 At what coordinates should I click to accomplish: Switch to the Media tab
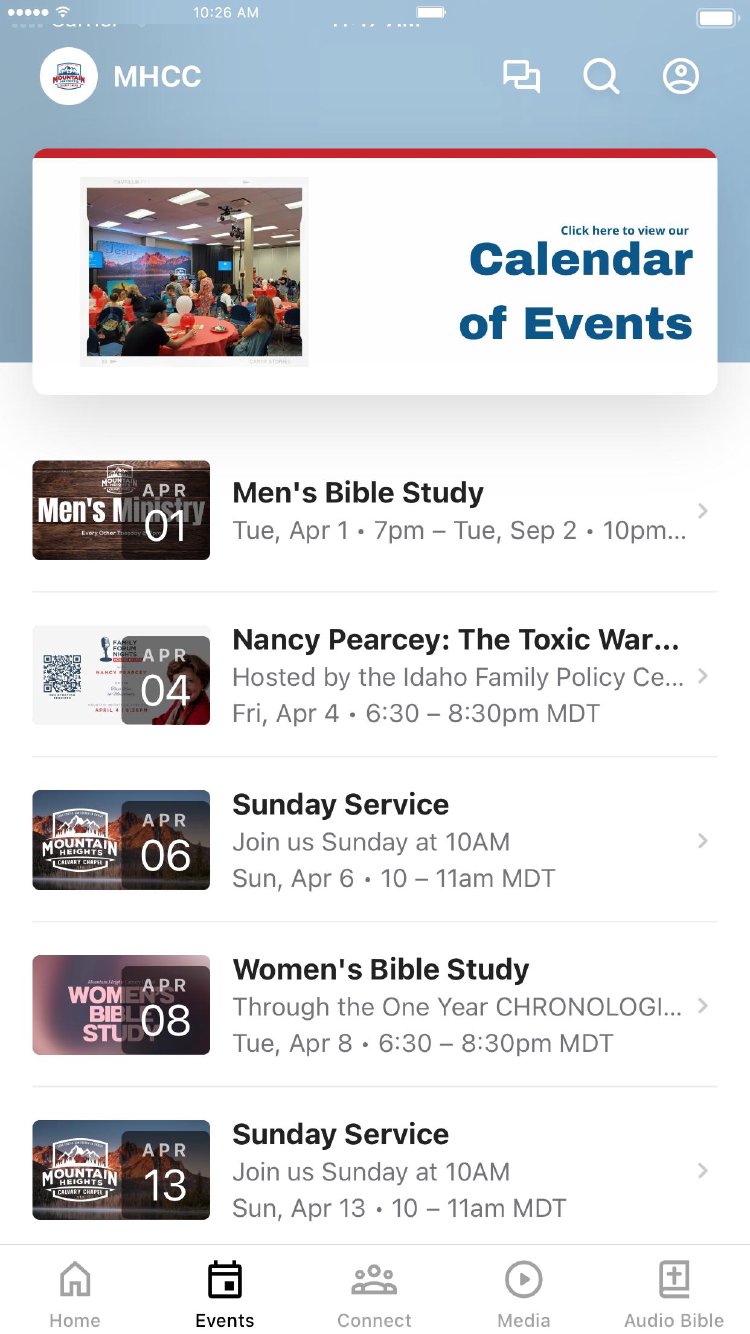point(524,1293)
